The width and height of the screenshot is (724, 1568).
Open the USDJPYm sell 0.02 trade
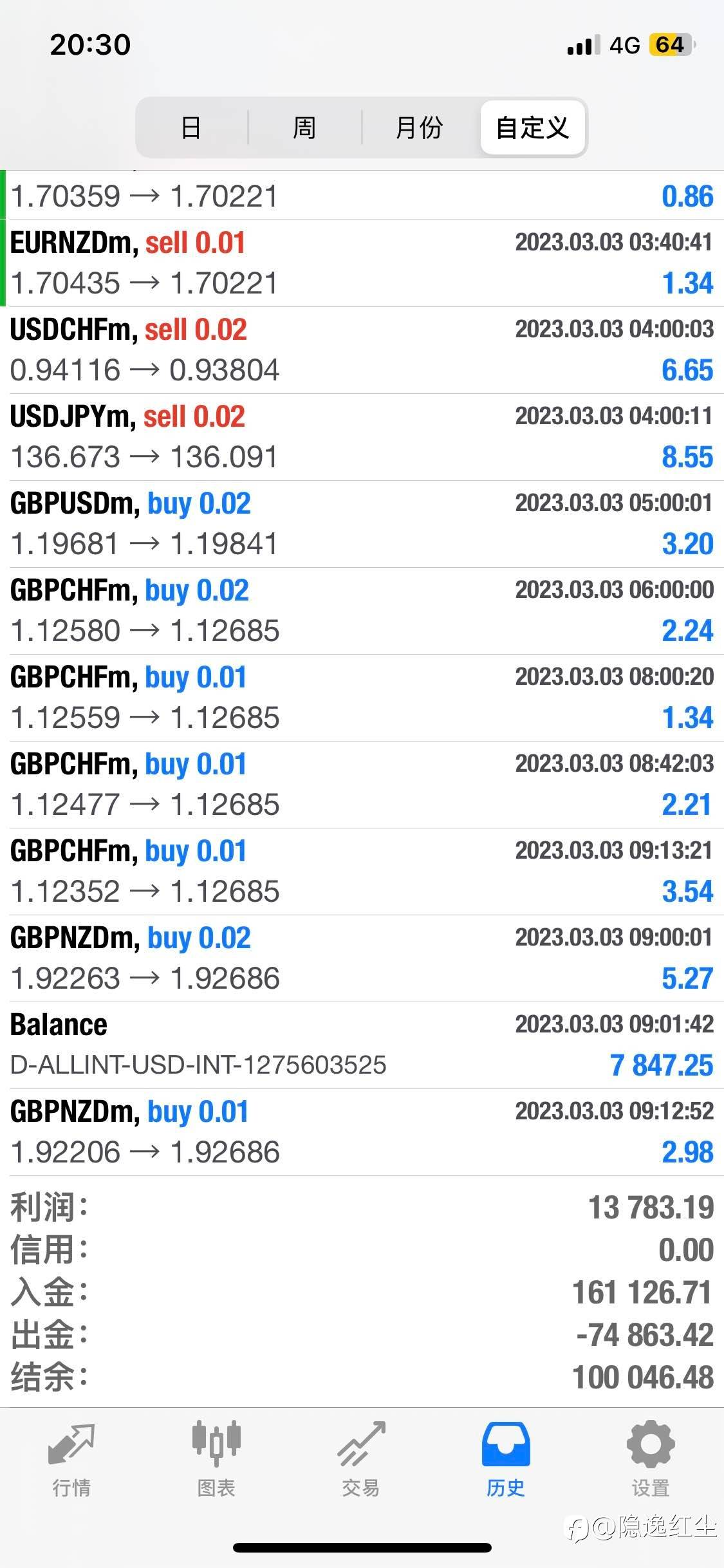362,437
